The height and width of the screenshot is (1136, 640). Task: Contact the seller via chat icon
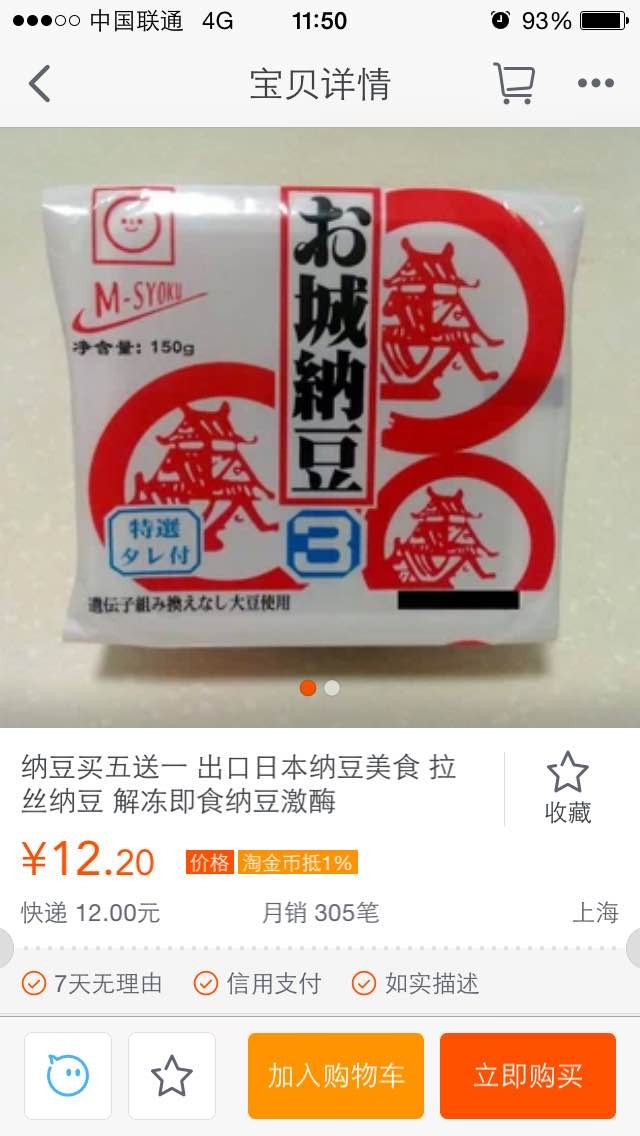point(68,1076)
